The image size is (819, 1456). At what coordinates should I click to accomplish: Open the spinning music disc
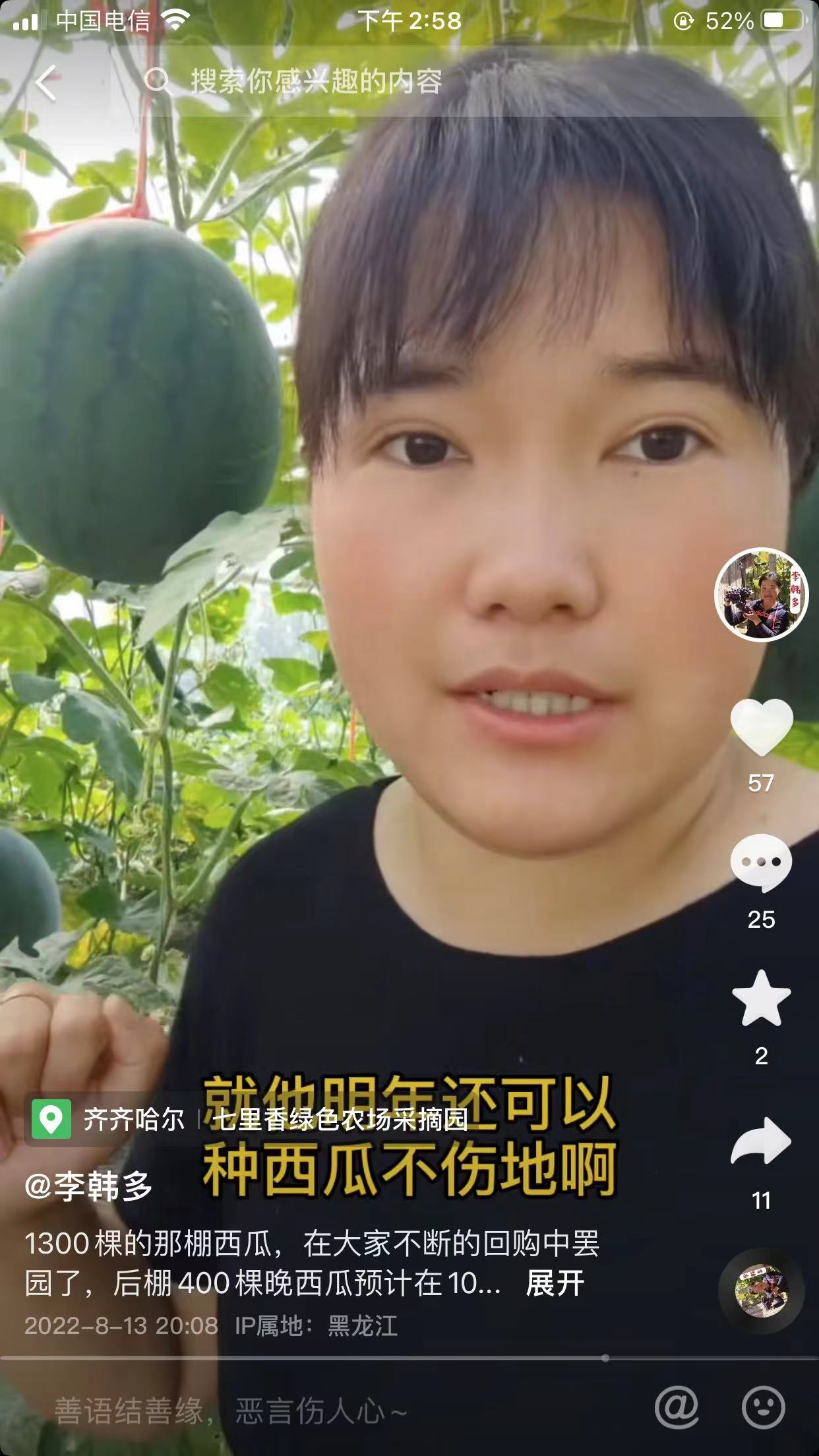(x=762, y=1290)
